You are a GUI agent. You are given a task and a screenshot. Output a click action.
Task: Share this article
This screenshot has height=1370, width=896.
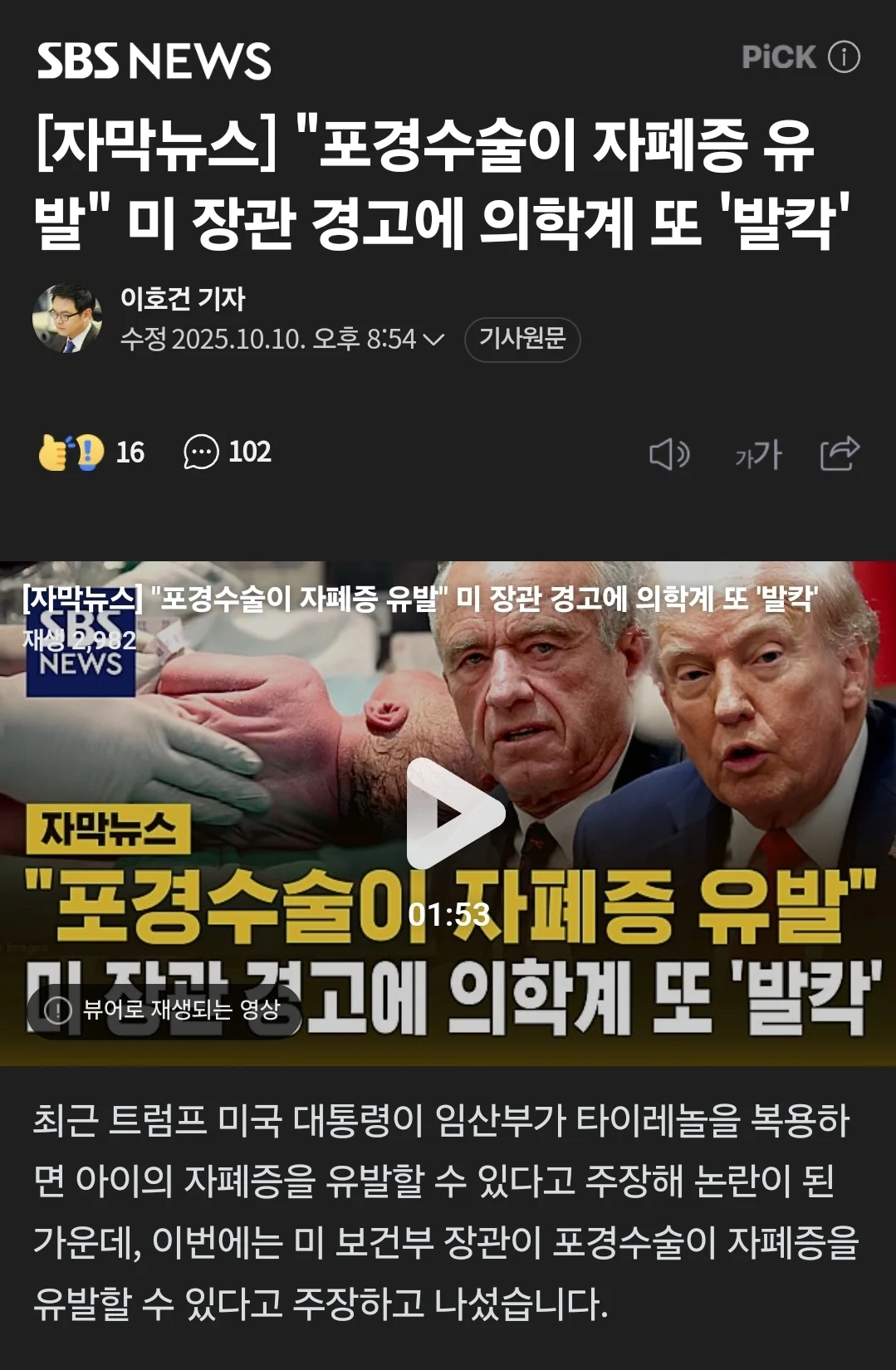(840, 453)
